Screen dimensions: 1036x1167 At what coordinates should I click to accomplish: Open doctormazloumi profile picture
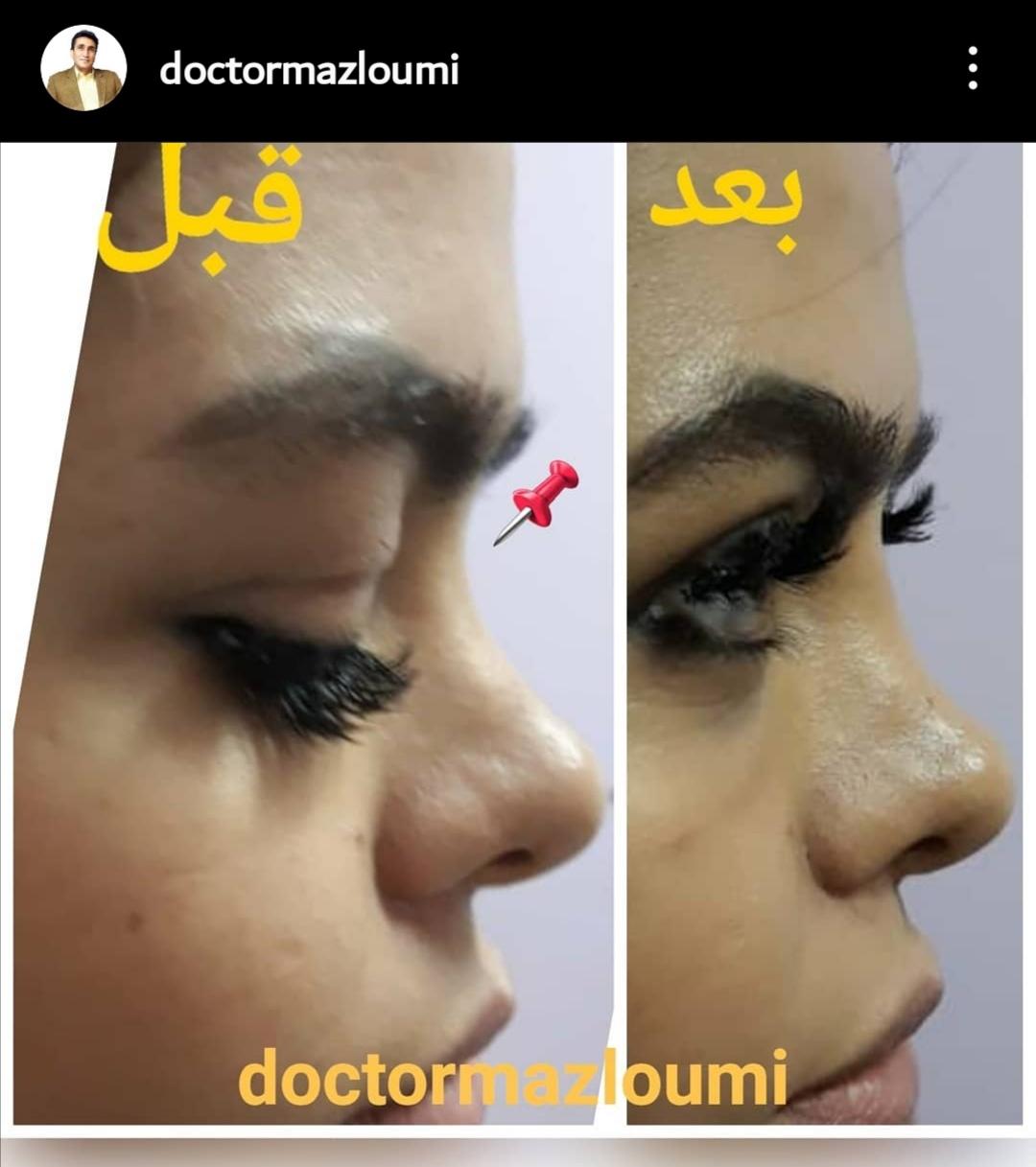coord(83,69)
